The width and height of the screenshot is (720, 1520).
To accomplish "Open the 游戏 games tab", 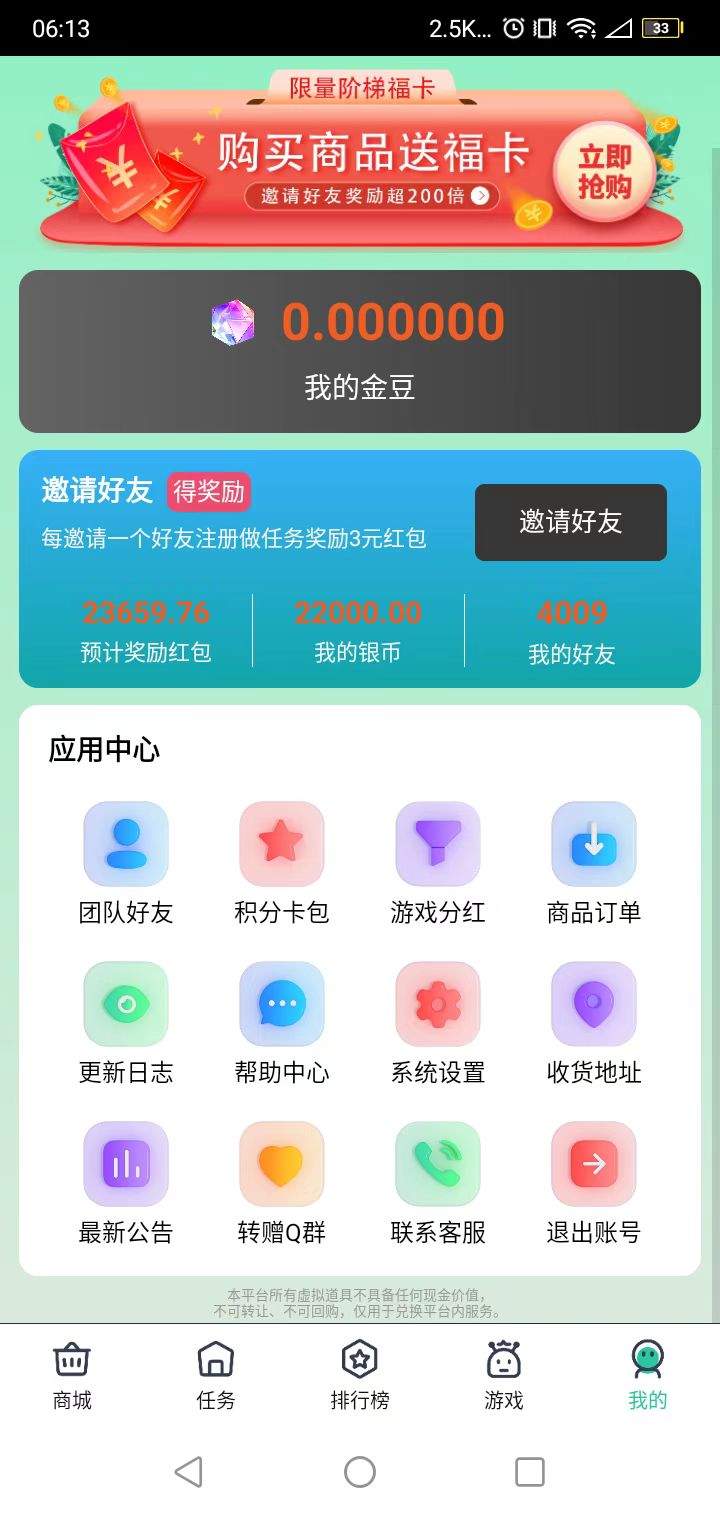I will point(503,1375).
